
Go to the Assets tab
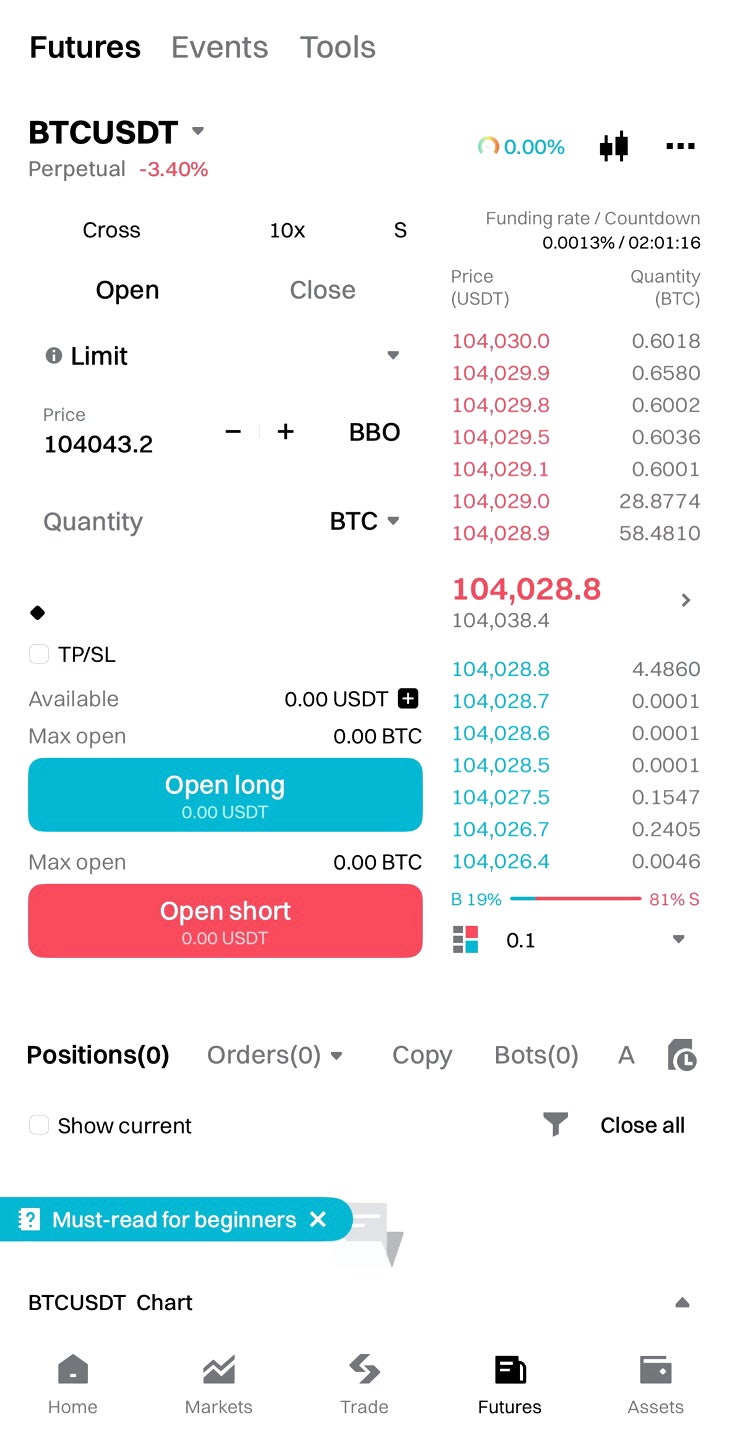pyautogui.click(x=655, y=1385)
